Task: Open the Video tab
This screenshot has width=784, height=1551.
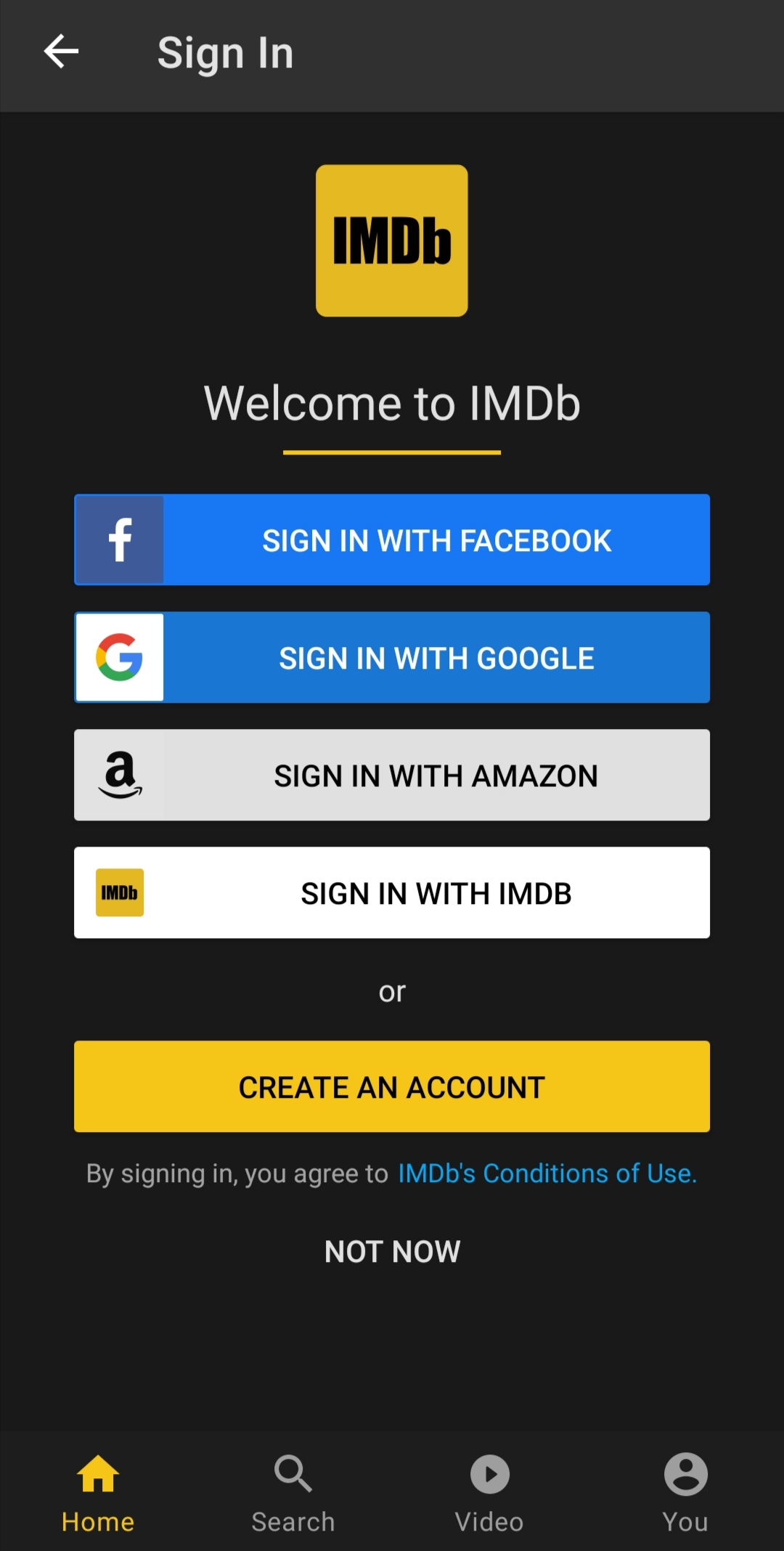Action: click(x=489, y=1494)
